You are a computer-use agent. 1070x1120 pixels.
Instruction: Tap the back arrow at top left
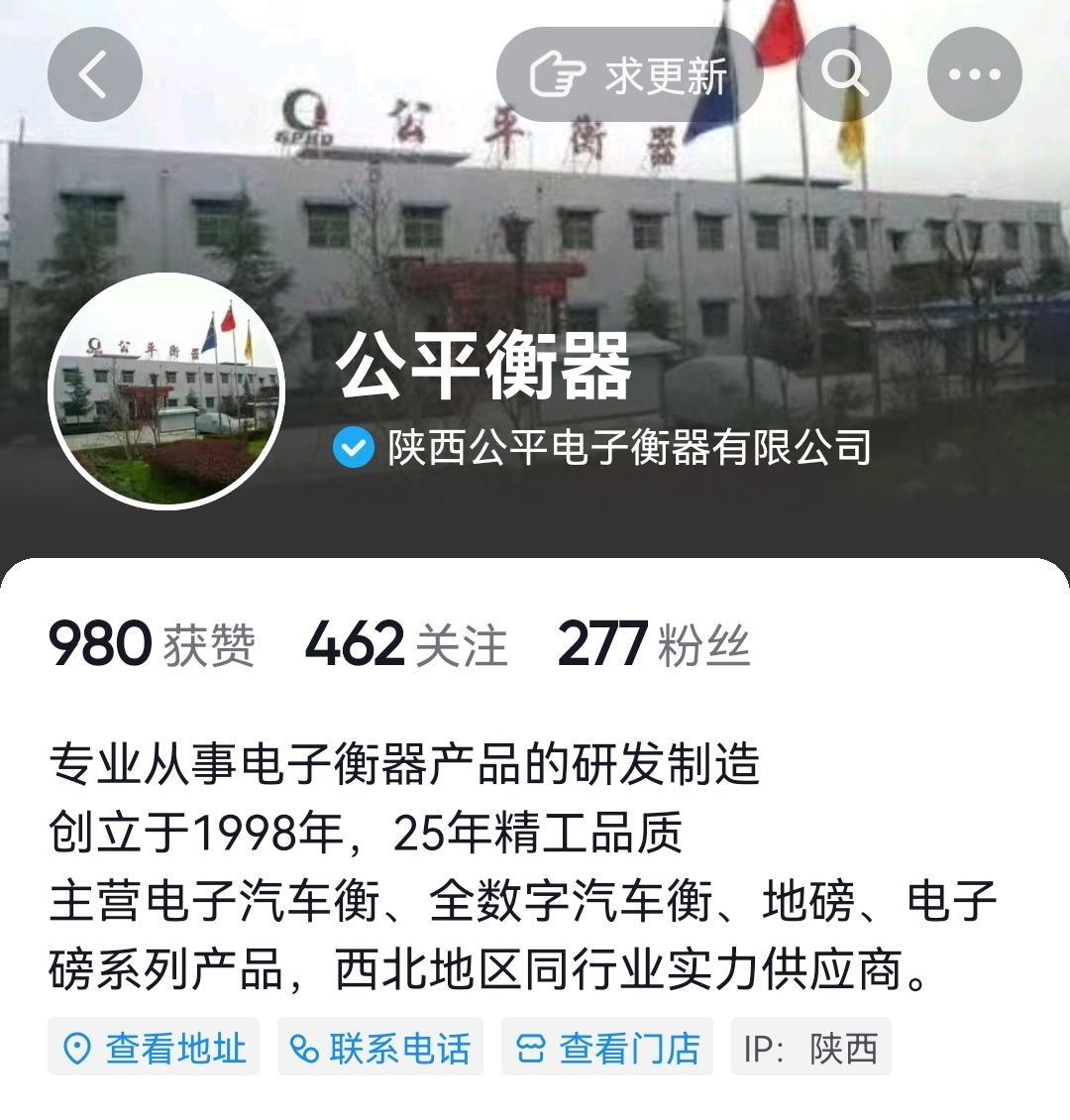point(93,72)
